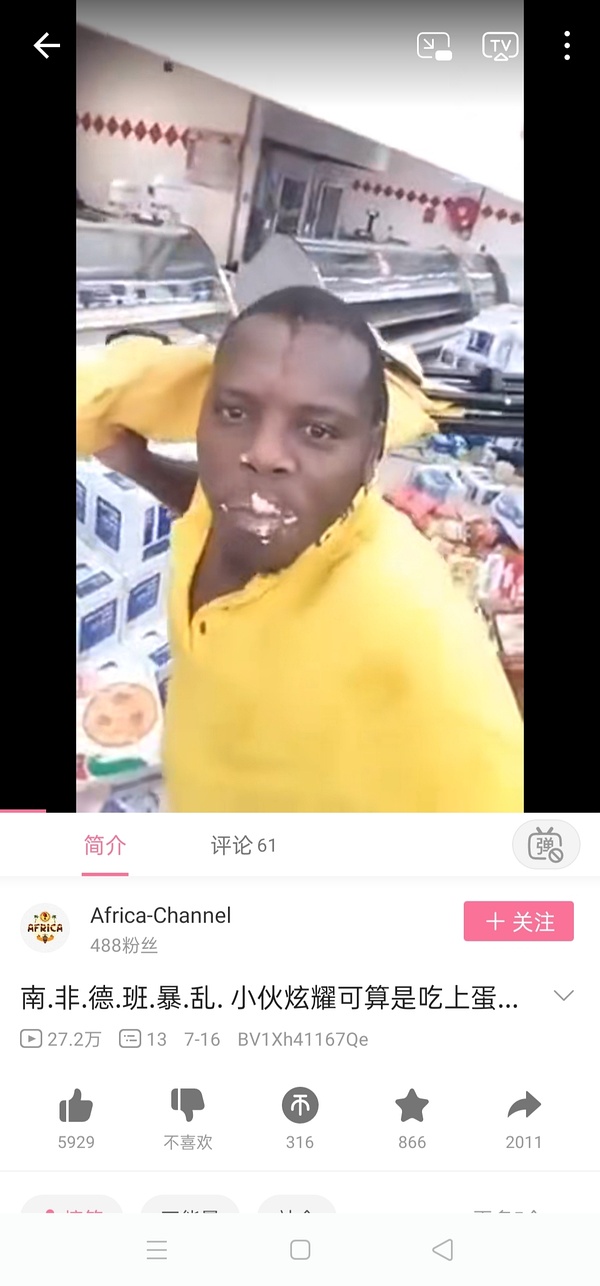Cast the video to a TV
The image size is (600, 1286).
click(500, 46)
